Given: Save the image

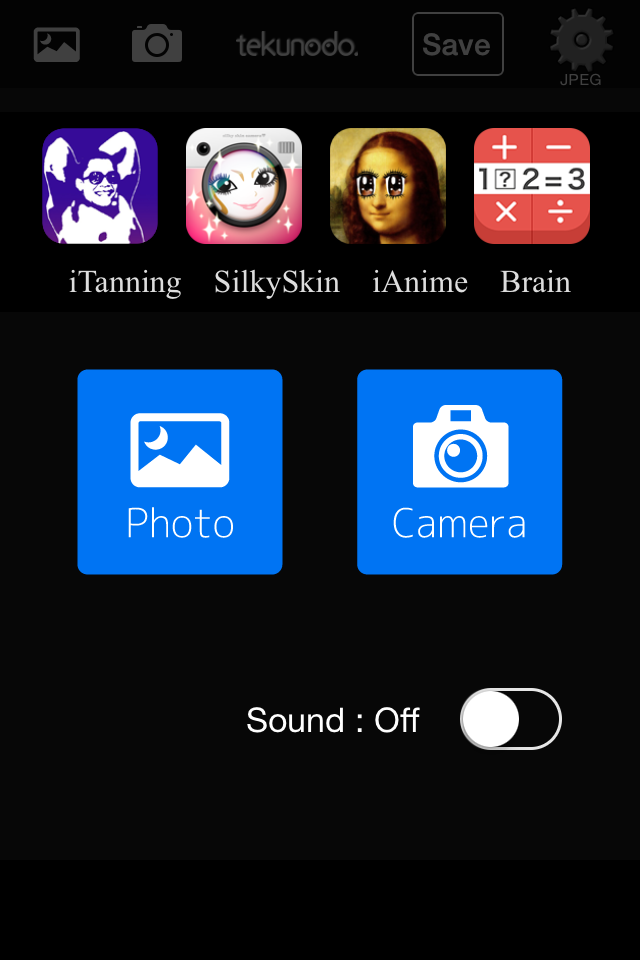Looking at the screenshot, I should (x=457, y=45).
